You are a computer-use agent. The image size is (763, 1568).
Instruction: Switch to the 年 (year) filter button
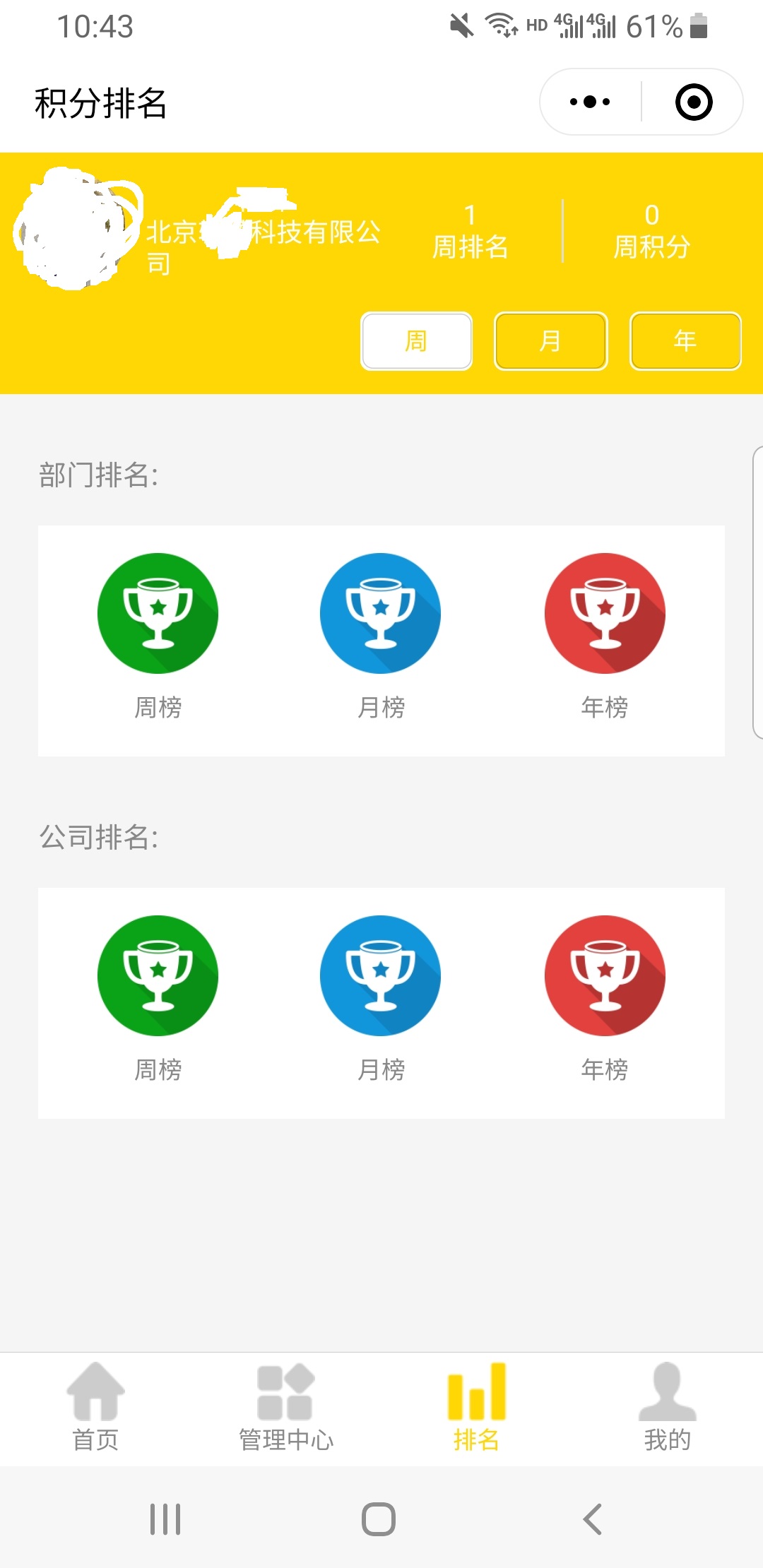[685, 341]
